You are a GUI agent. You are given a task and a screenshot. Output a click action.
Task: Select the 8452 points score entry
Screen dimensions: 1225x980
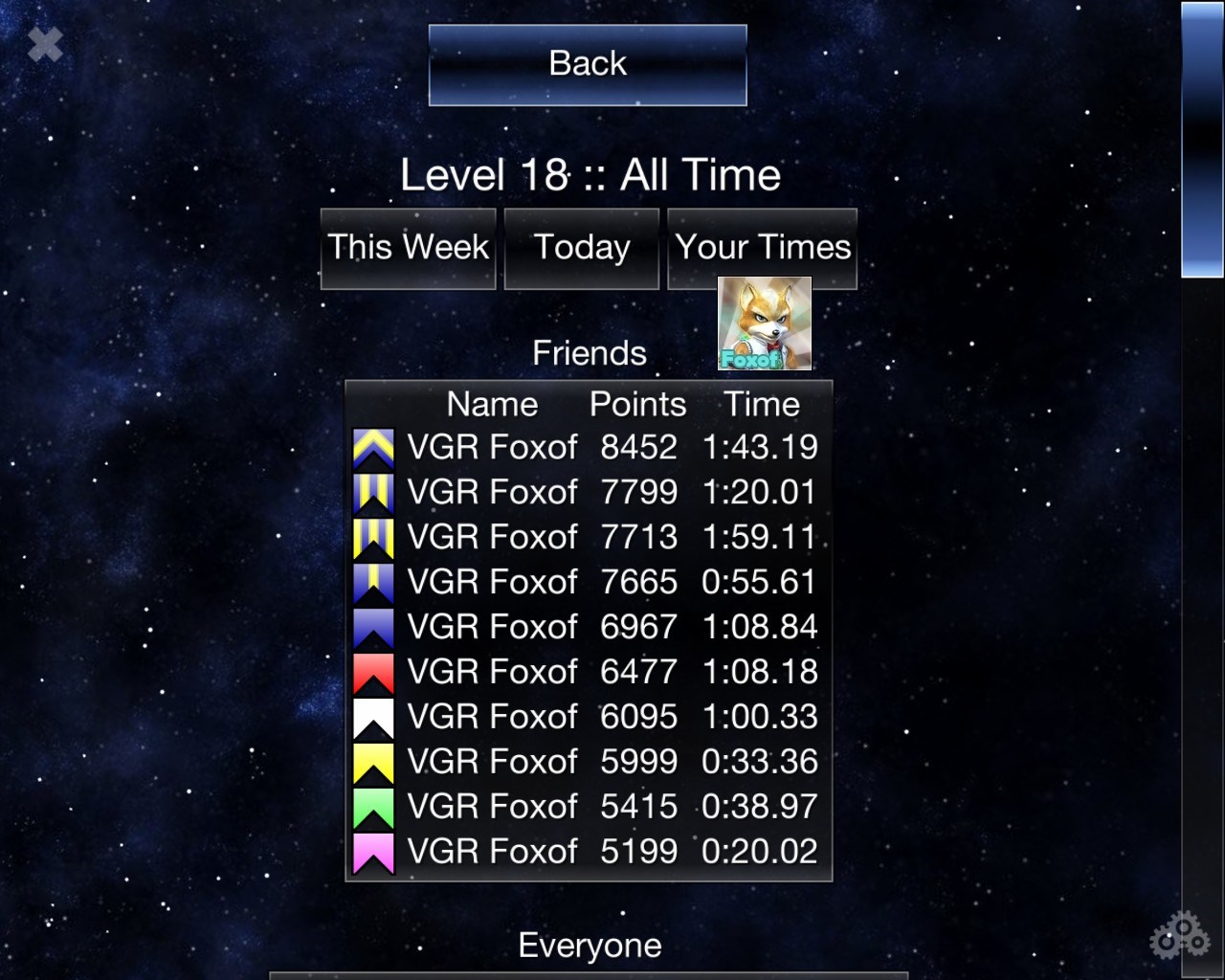(x=588, y=447)
